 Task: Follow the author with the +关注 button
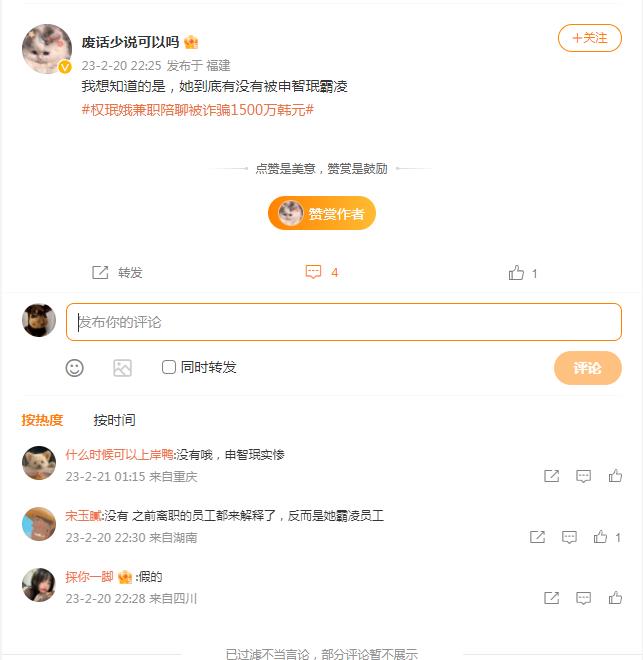(589, 38)
